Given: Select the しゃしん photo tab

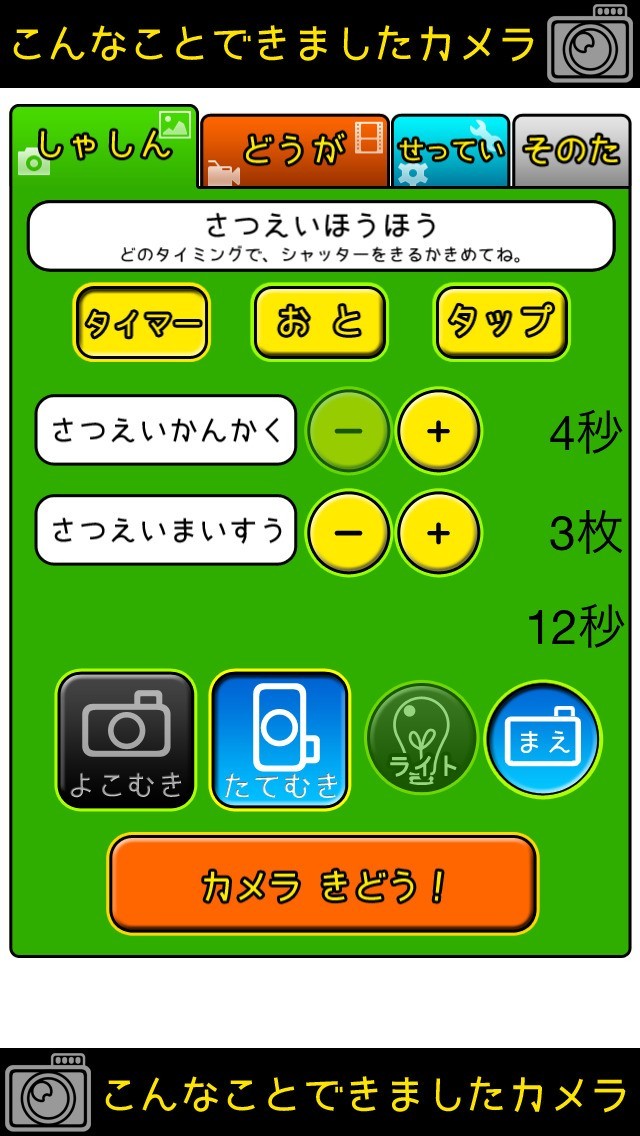Looking at the screenshot, I should (x=105, y=148).
